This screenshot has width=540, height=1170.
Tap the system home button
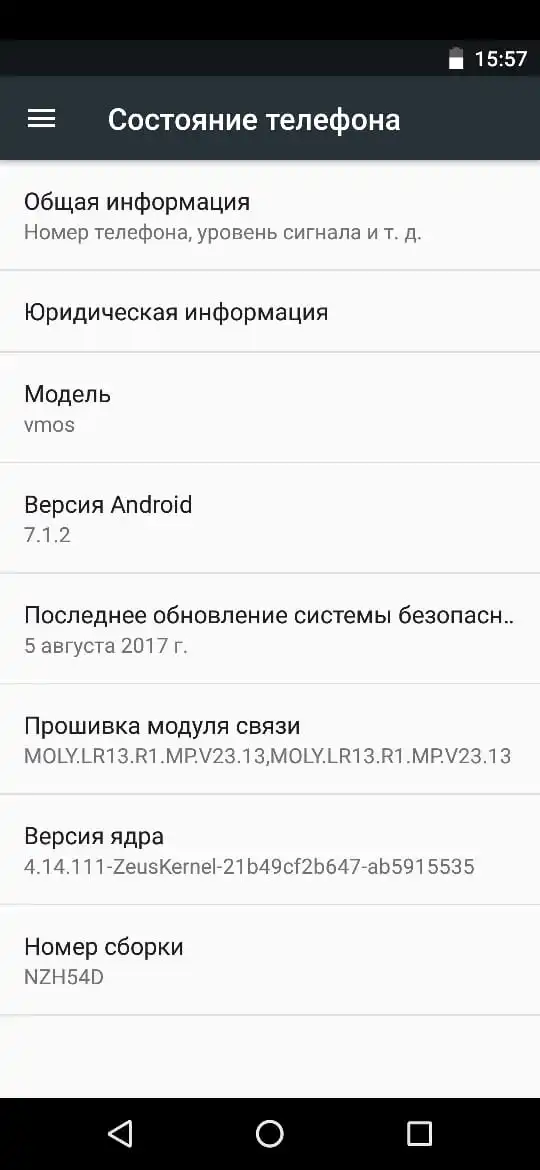pyautogui.click(x=269, y=1133)
